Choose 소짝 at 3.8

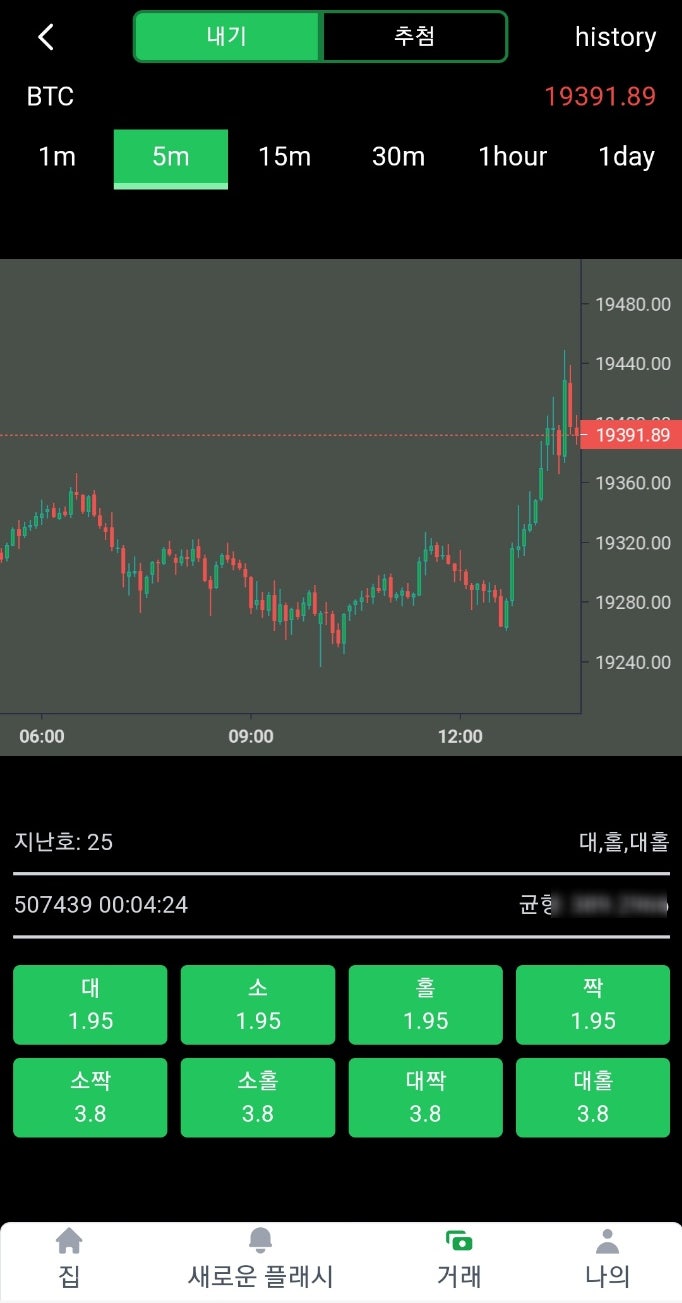90,1098
